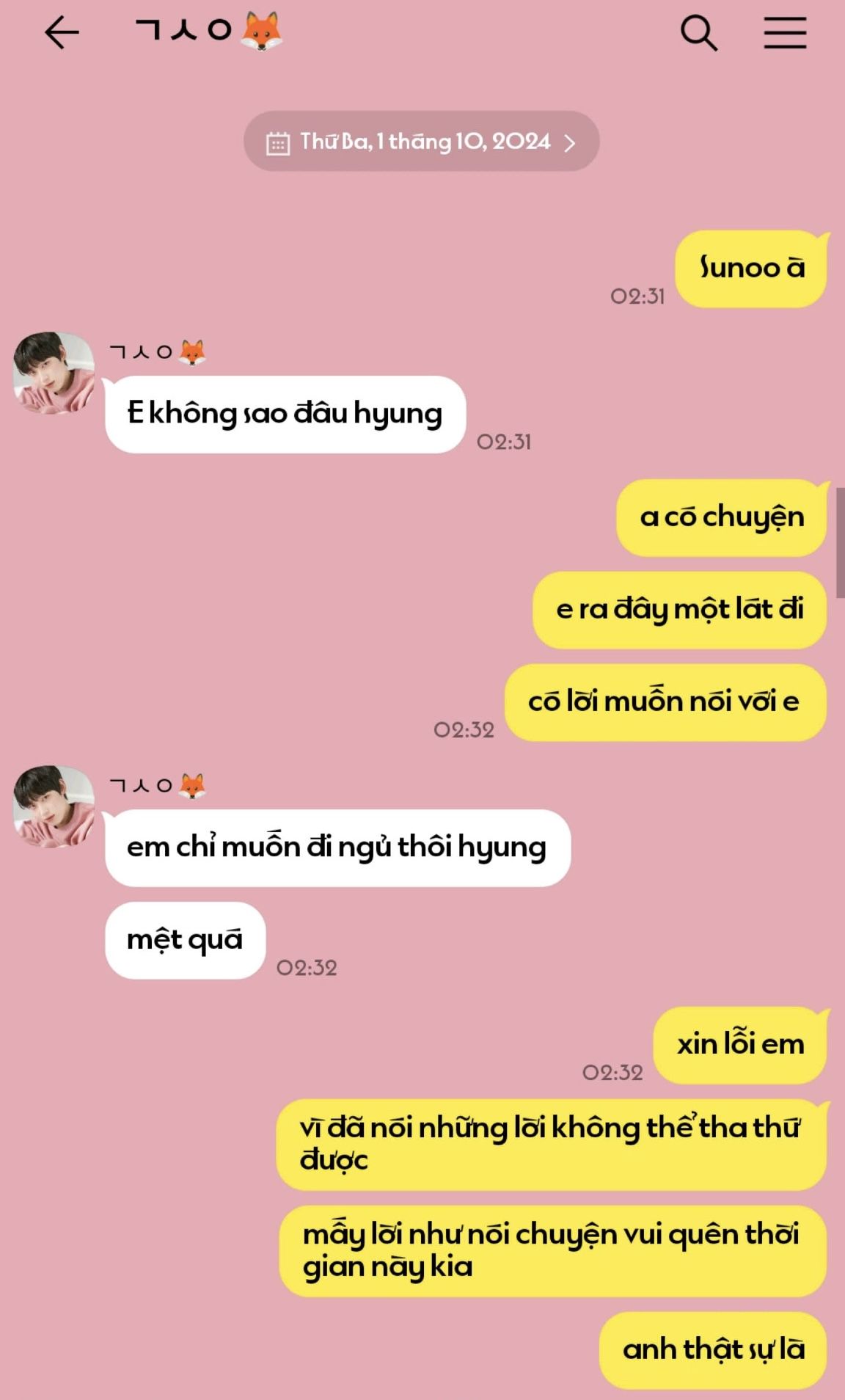This screenshot has height=1400, width=845.
Task: Open the date chip Thứ Ba, 1 tháng 10
Action: 421,142
